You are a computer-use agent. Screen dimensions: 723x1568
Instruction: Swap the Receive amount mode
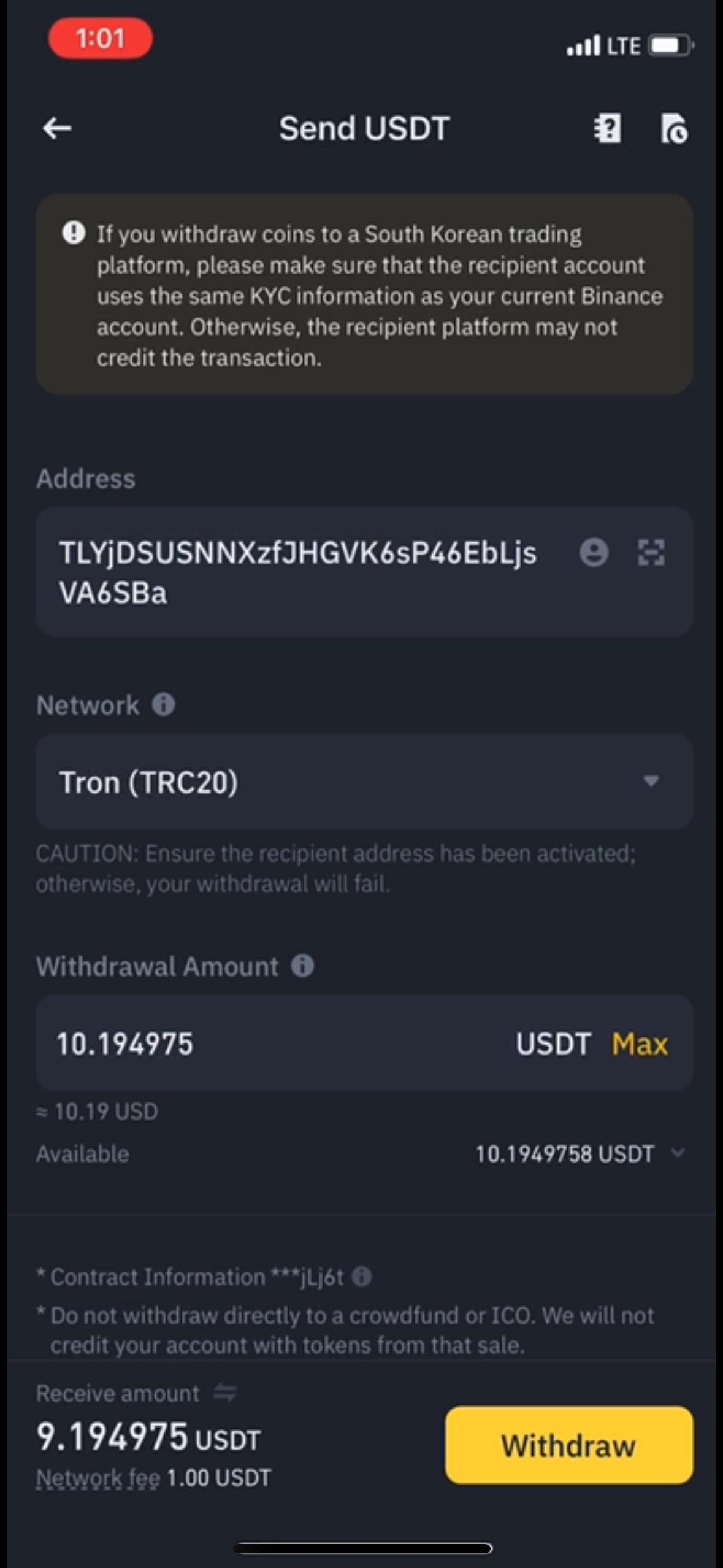click(225, 1393)
